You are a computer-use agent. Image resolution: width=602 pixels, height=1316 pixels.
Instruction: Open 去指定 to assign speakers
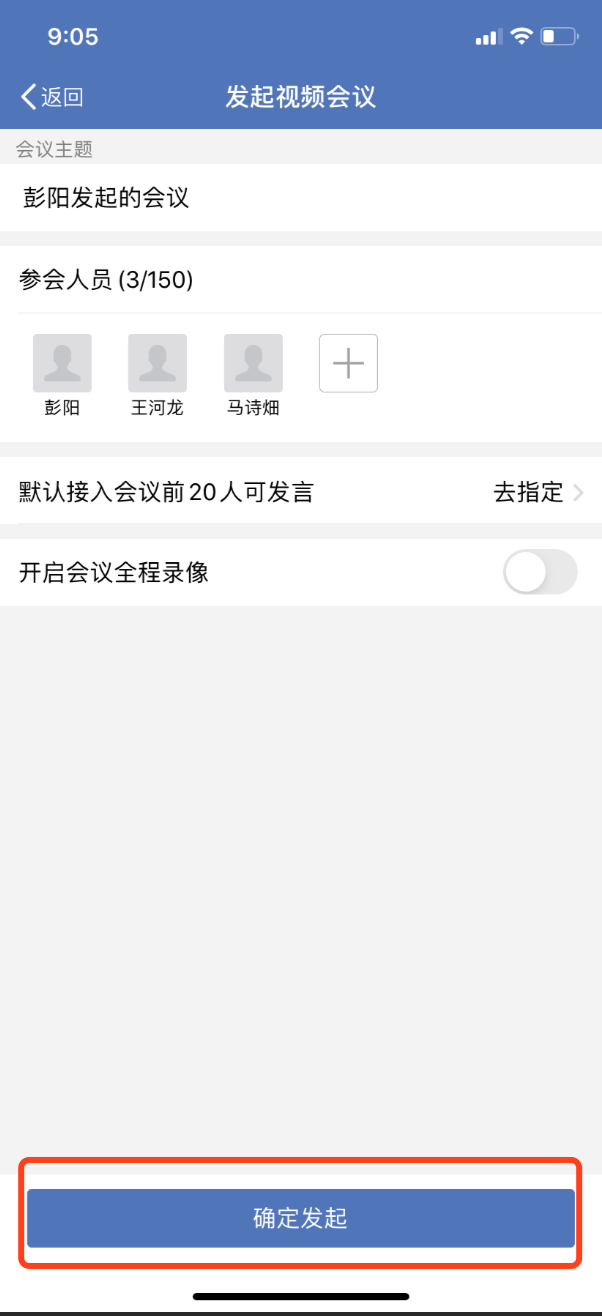click(x=539, y=492)
